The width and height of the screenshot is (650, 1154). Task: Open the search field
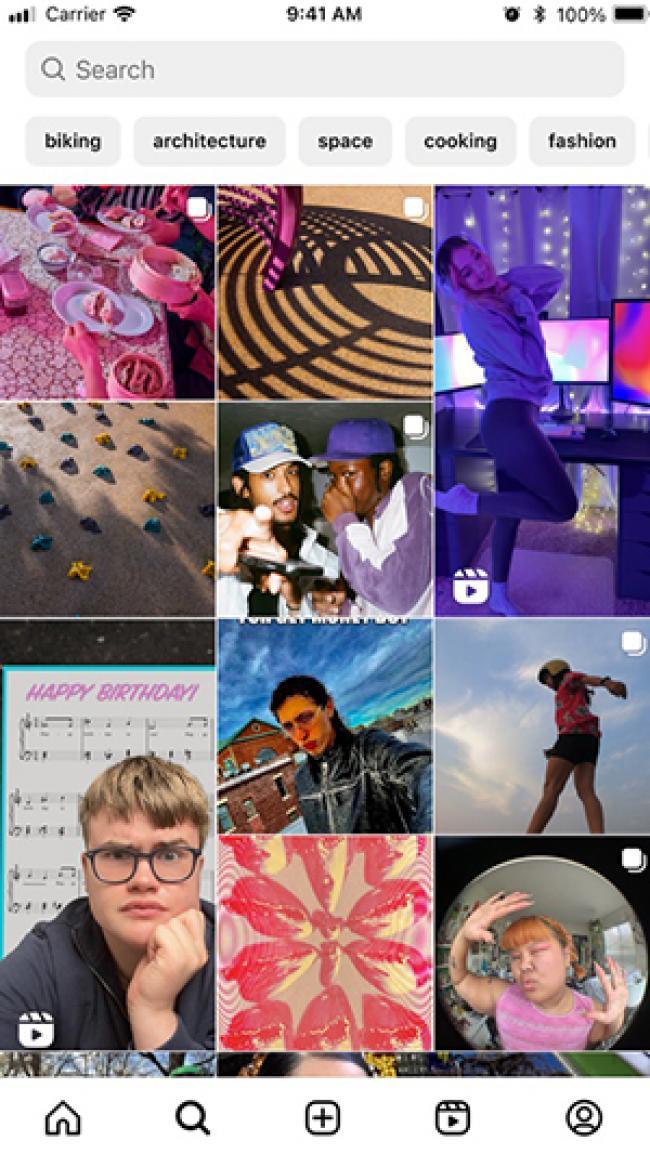pyautogui.click(x=324, y=70)
